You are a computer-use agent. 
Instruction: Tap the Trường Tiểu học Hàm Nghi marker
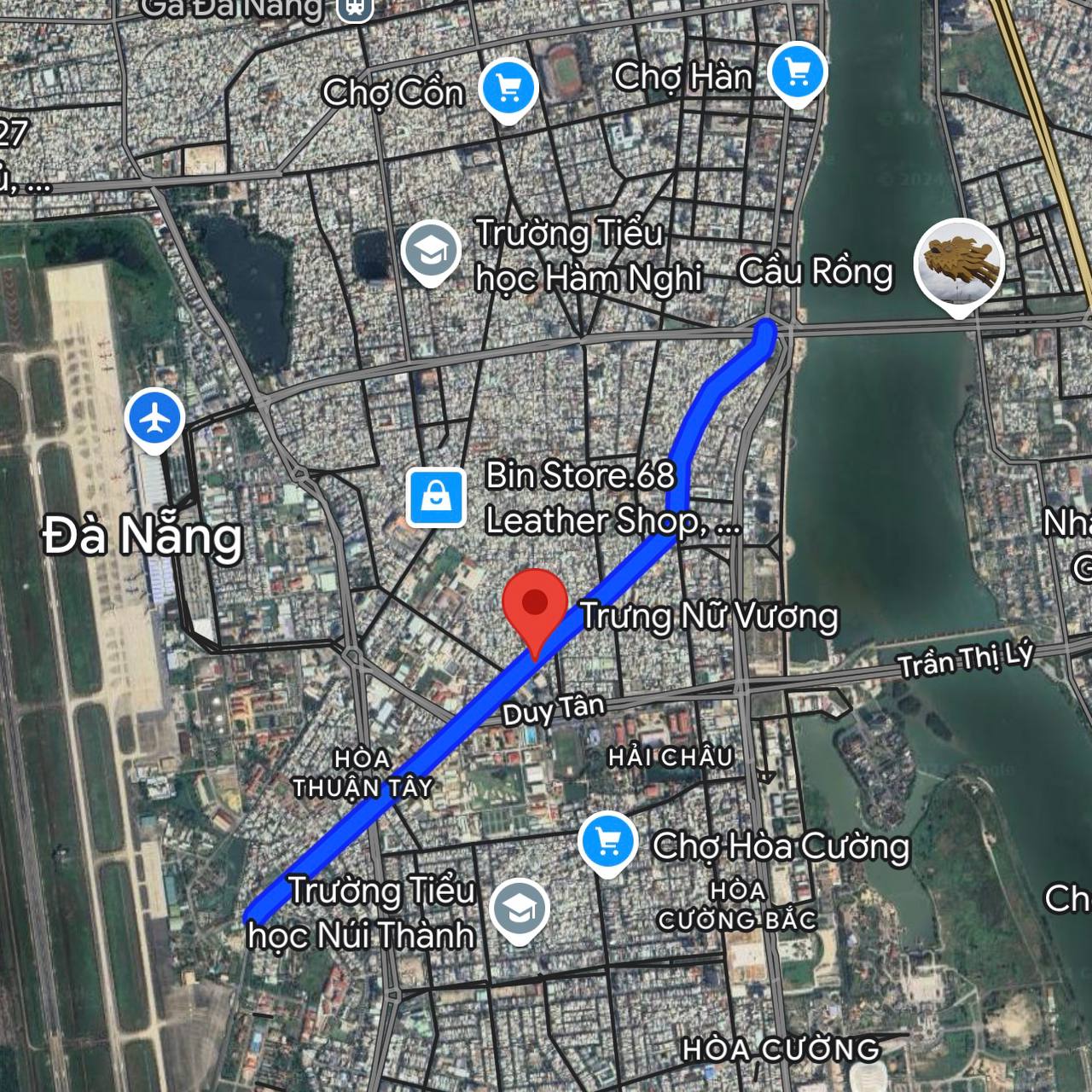coord(431,252)
